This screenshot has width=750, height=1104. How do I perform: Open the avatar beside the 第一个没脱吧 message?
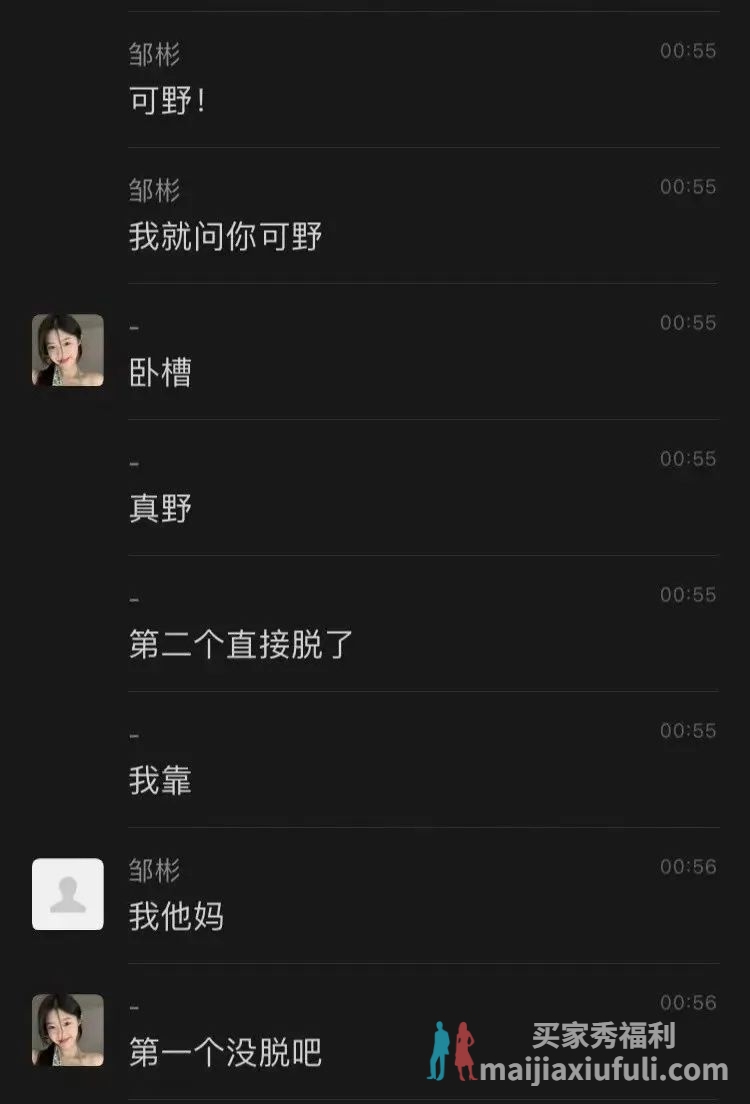(x=68, y=1030)
